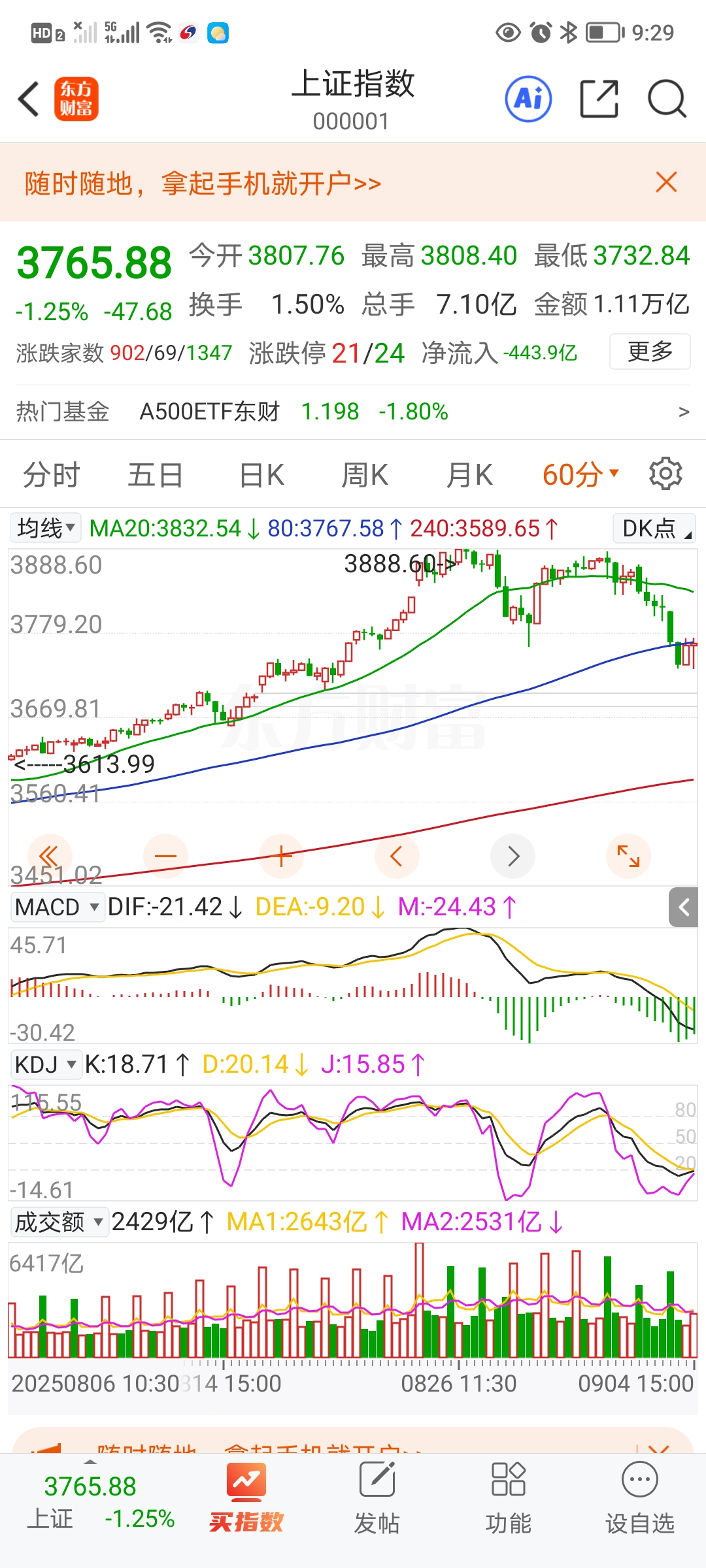
Task: Open chart settings gear
Action: (665, 474)
